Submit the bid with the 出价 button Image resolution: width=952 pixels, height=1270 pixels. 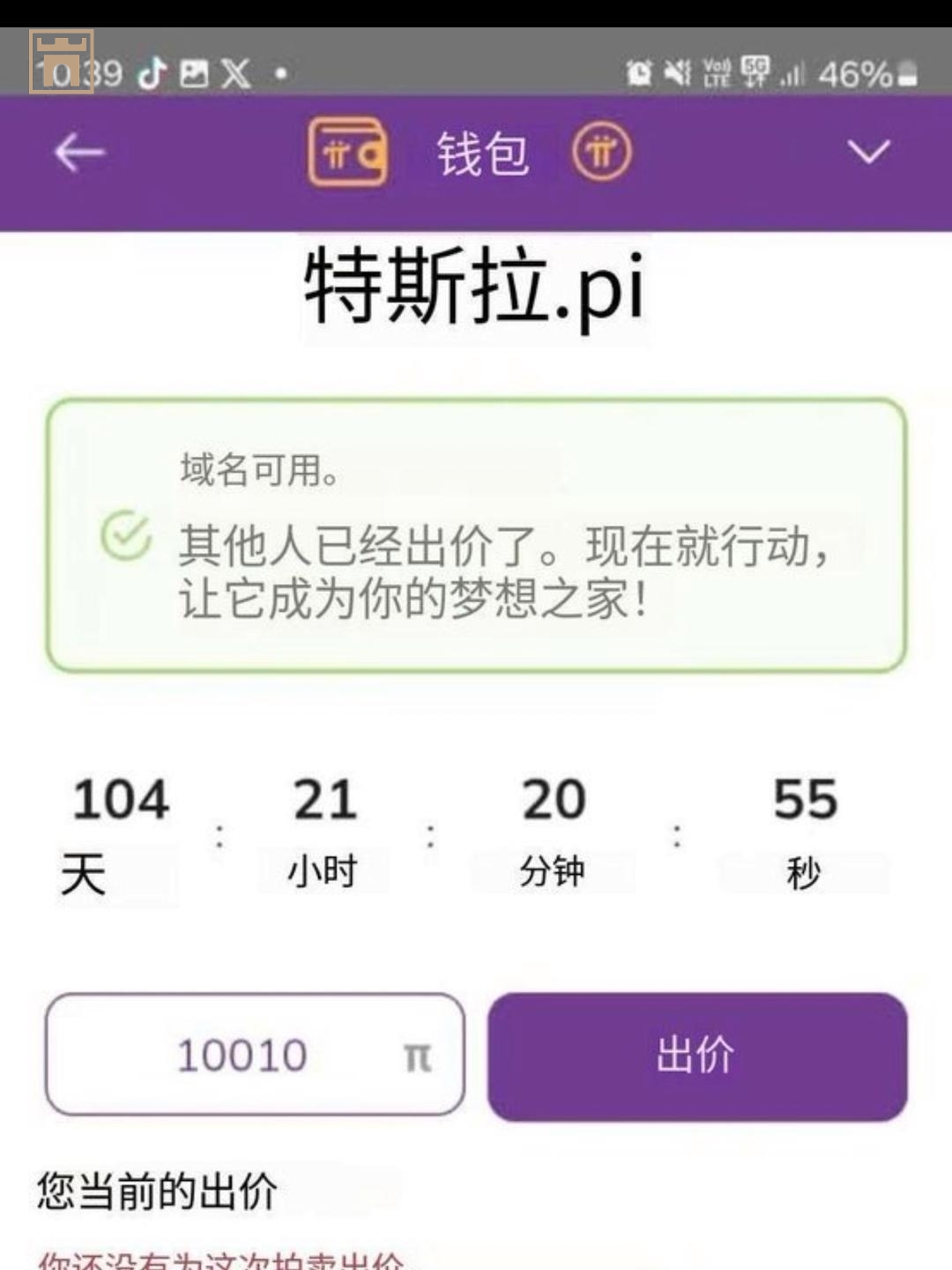697,1056
